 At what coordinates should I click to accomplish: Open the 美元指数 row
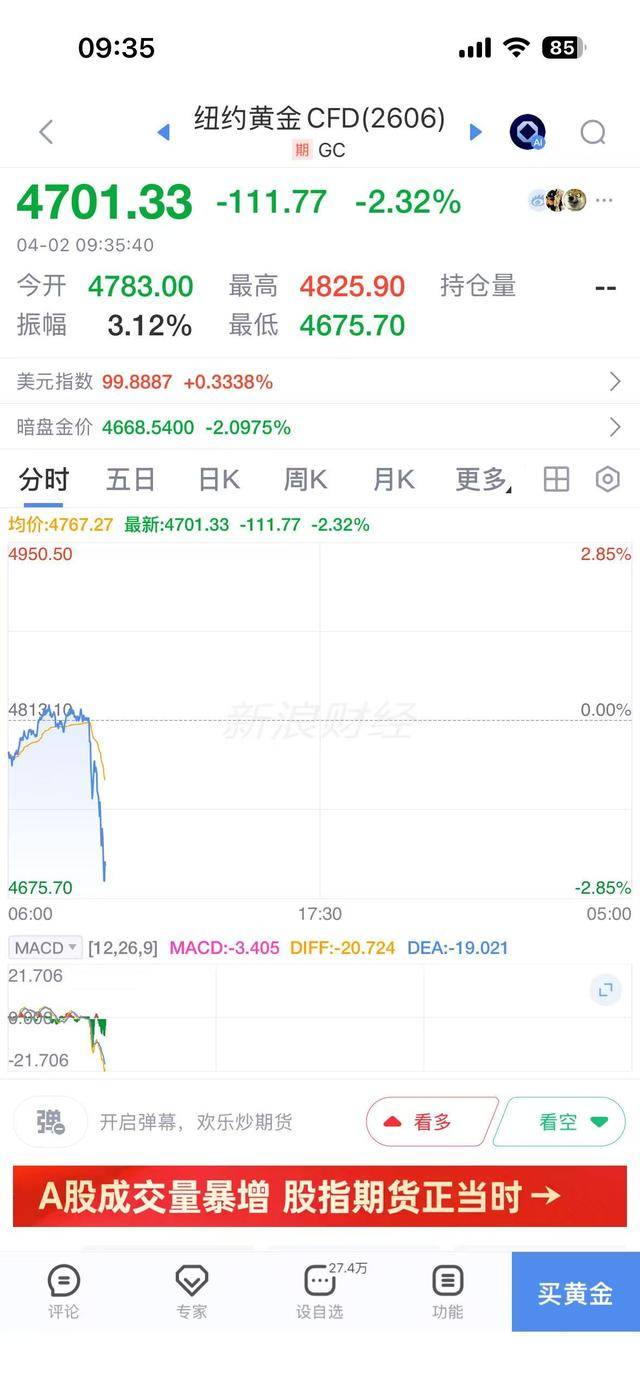coord(320,382)
